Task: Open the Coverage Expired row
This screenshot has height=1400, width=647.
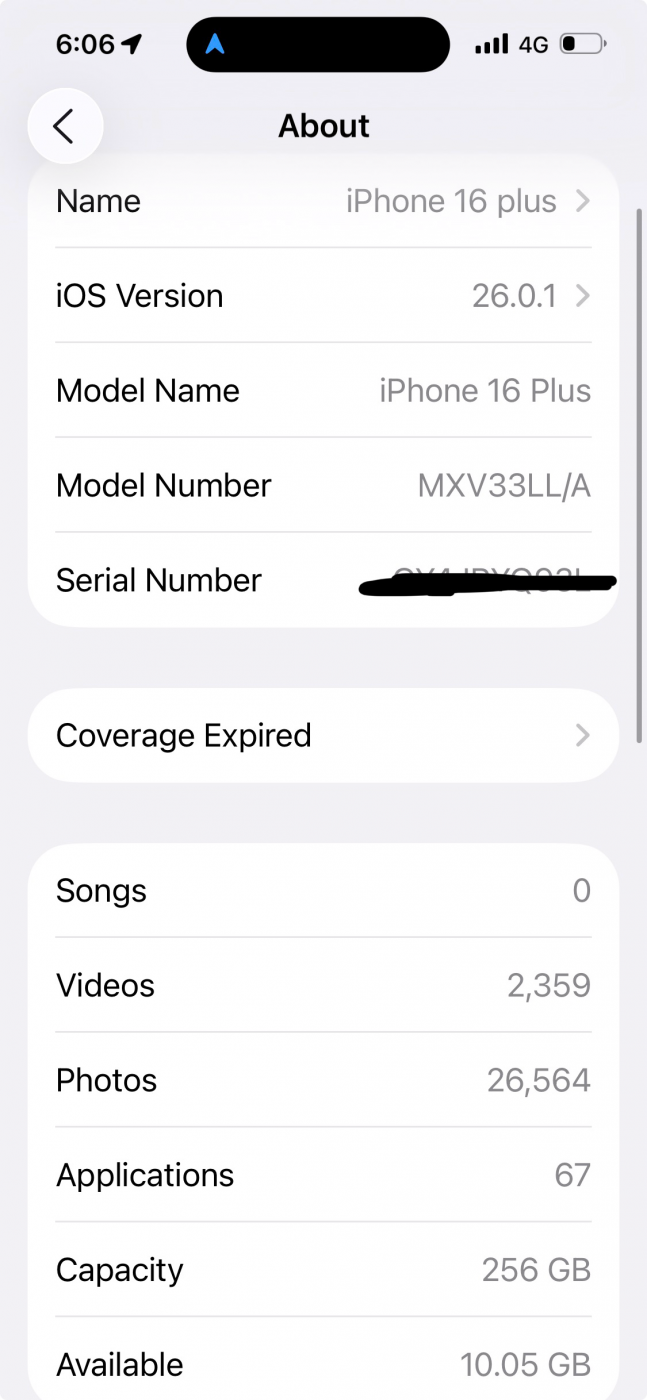Action: pyautogui.click(x=323, y=736)
